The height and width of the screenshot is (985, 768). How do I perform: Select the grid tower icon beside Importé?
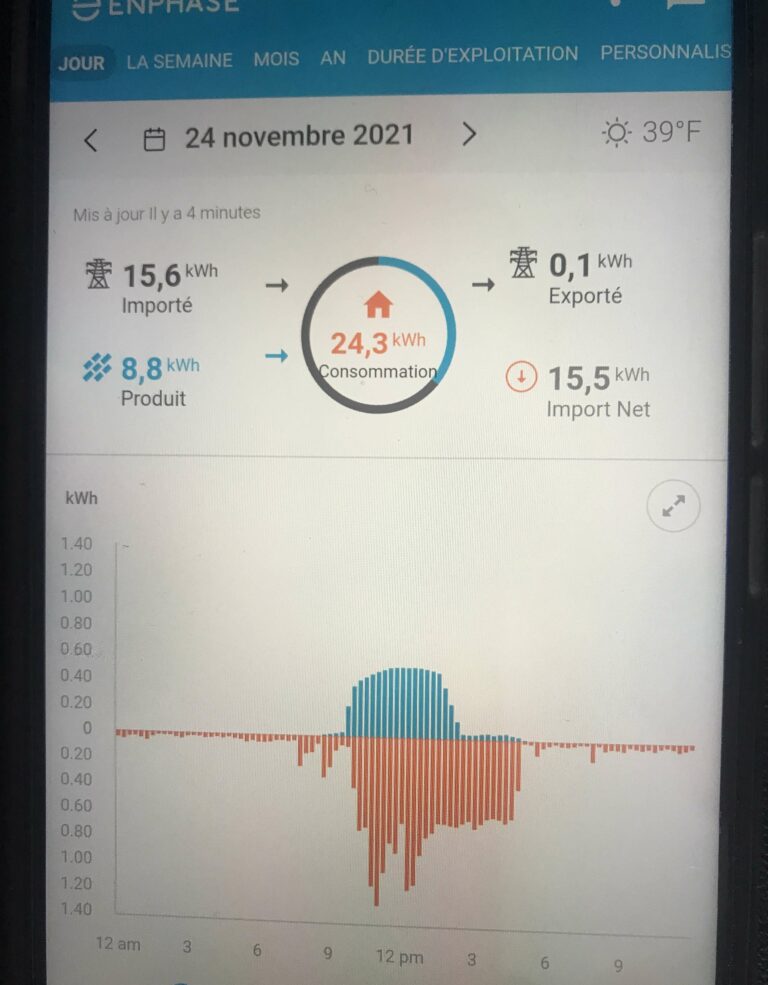(x=98, y=271)
